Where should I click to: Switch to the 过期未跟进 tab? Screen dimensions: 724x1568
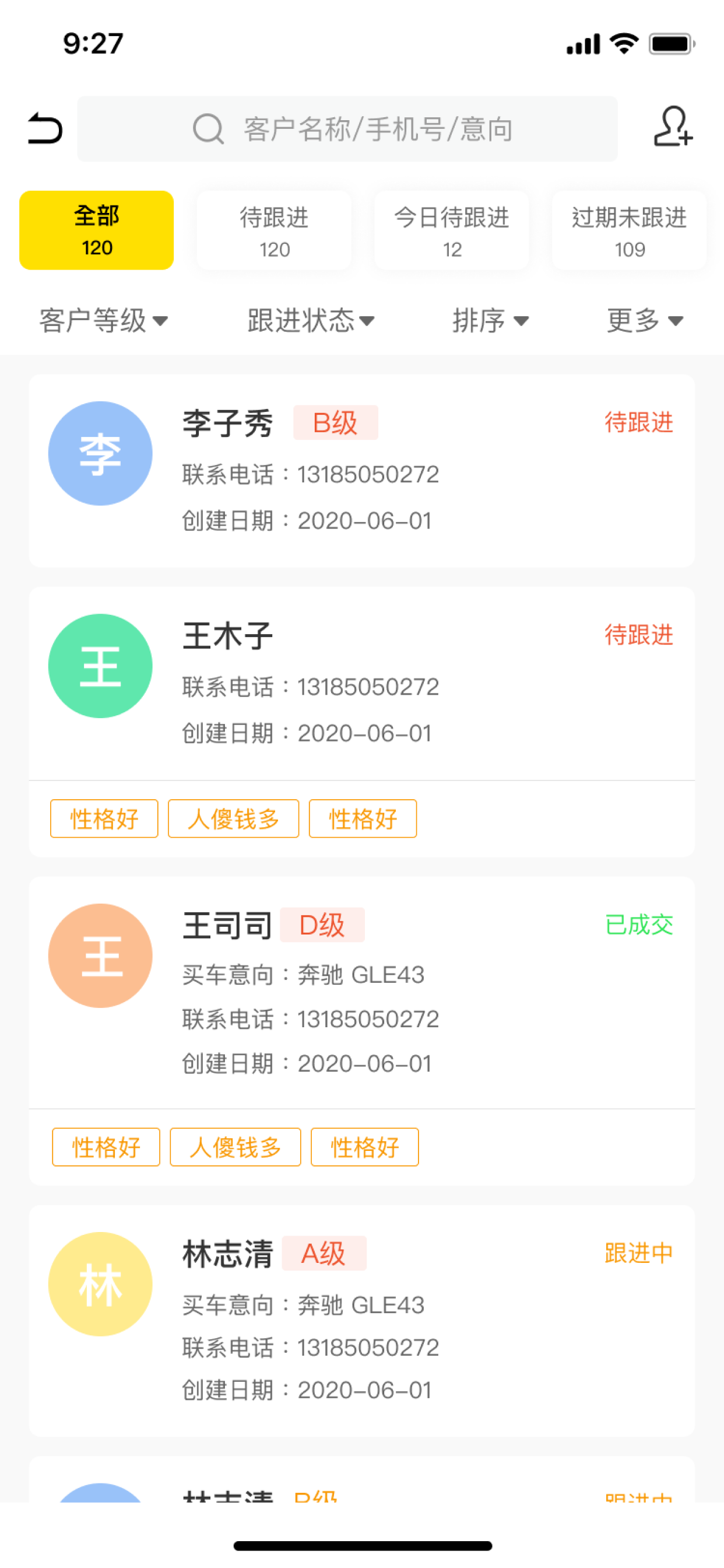pos(629,230)
